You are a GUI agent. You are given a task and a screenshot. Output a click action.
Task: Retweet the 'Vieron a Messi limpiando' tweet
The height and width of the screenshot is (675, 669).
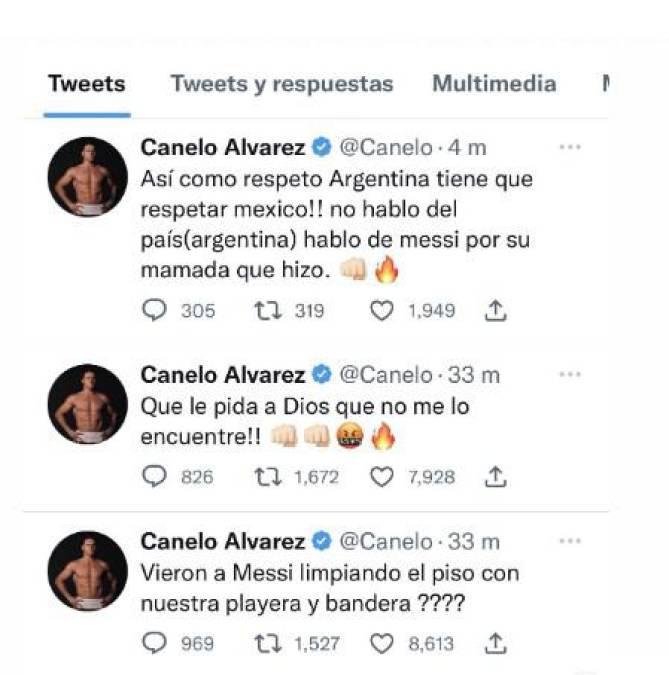pos(267,643)
